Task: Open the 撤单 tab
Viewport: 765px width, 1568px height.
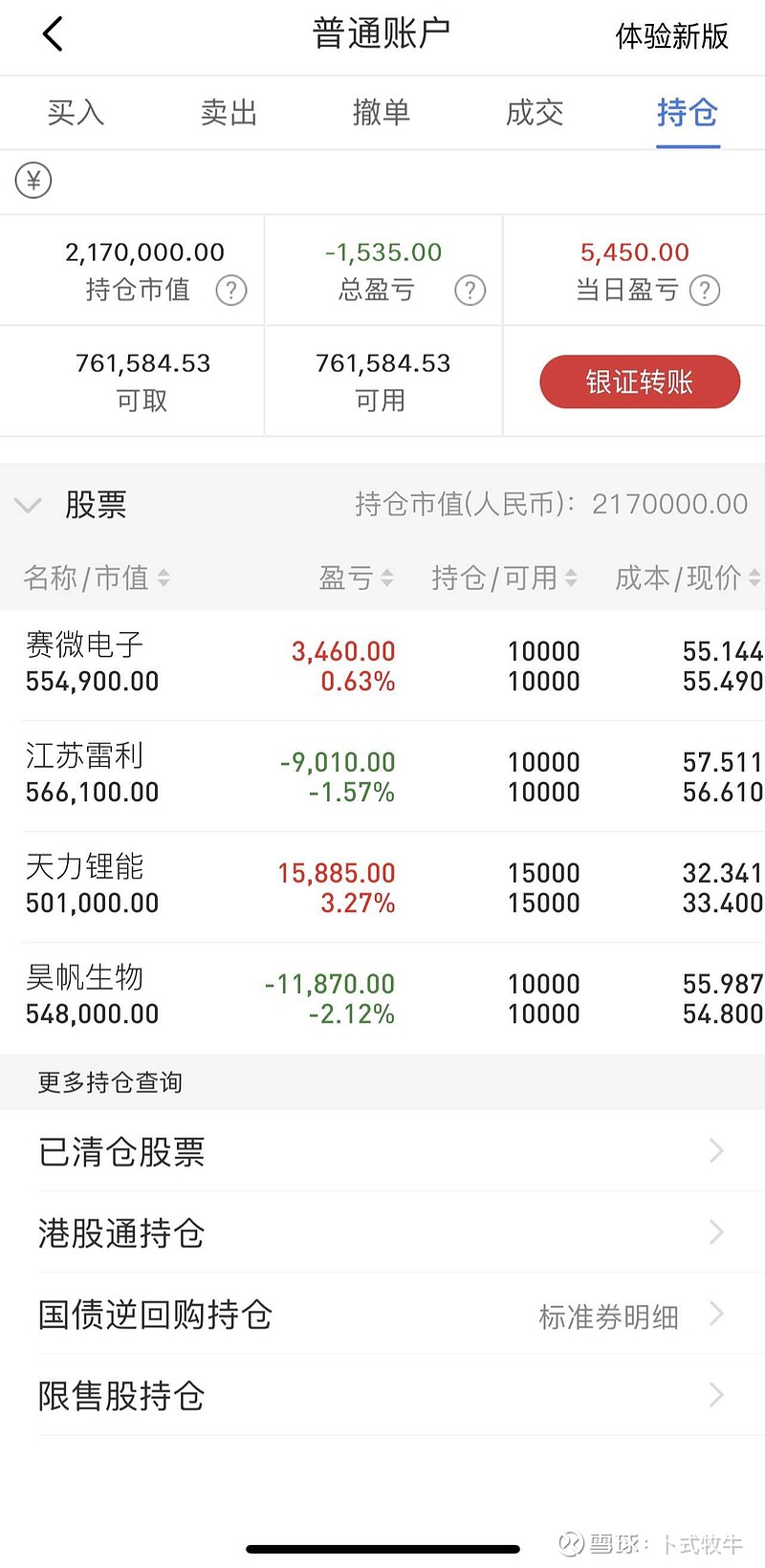Action: click(x=382, y=113)
